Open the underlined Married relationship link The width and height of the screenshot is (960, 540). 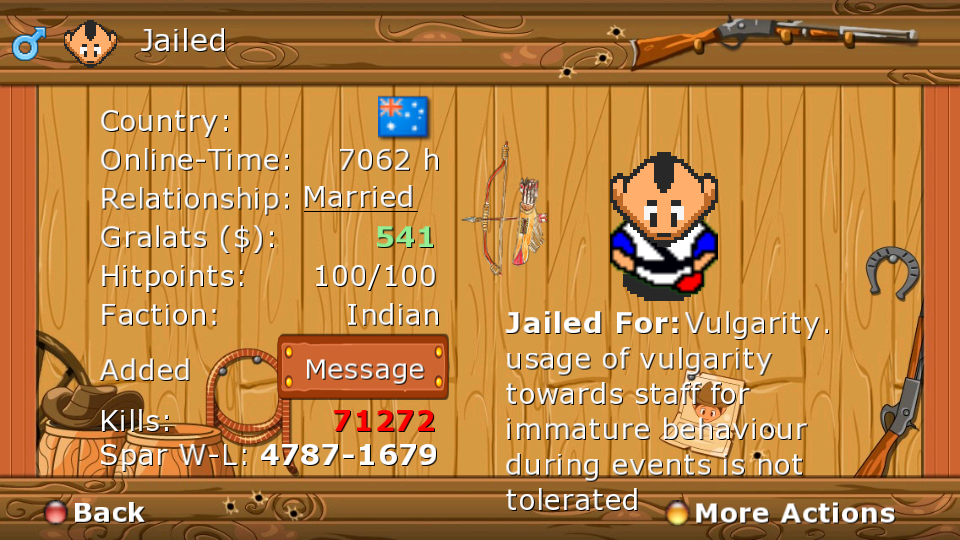(359, 197)
